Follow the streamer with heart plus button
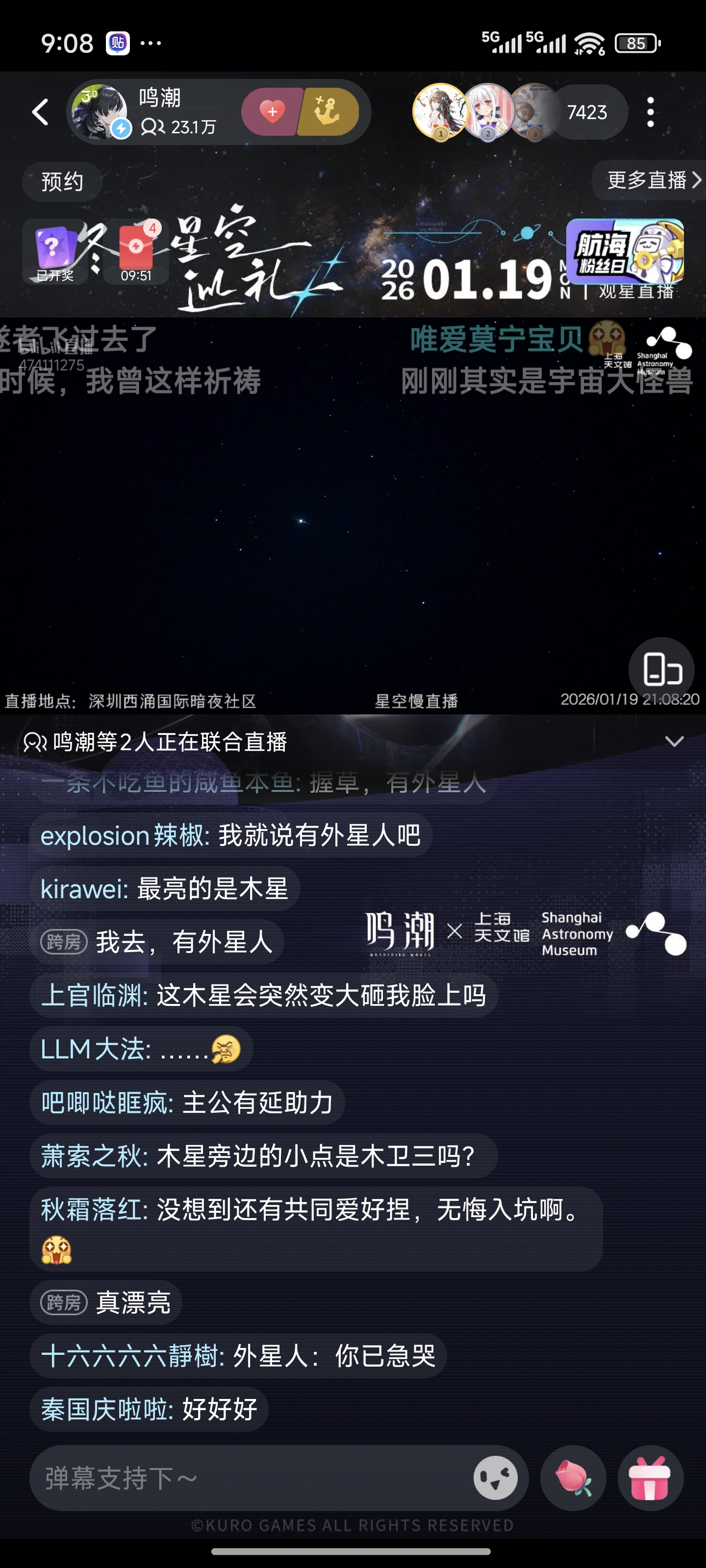The width and height of the screenshot is (706, 1568). tap(272, 112)
